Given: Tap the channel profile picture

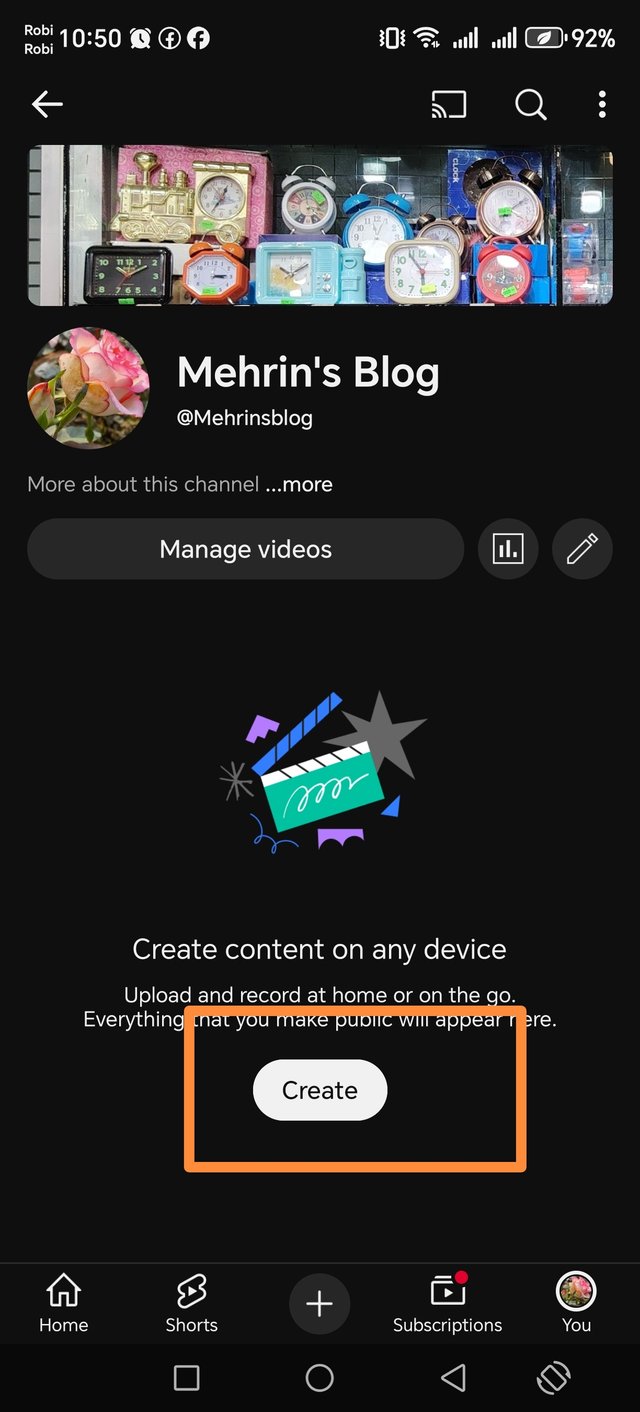Looking at the screenshot, I should 88,388.
